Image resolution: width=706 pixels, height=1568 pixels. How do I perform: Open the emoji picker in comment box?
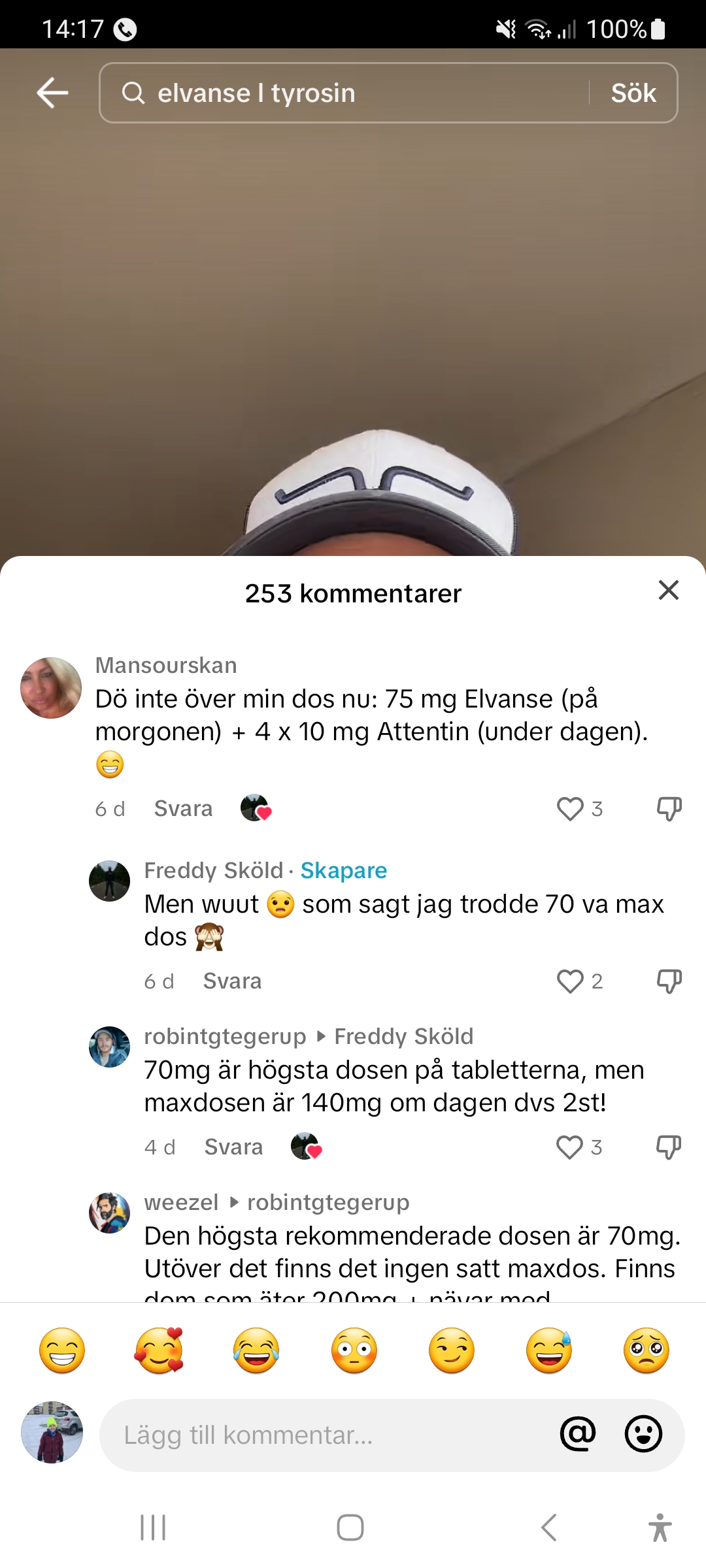(643, 1434)
